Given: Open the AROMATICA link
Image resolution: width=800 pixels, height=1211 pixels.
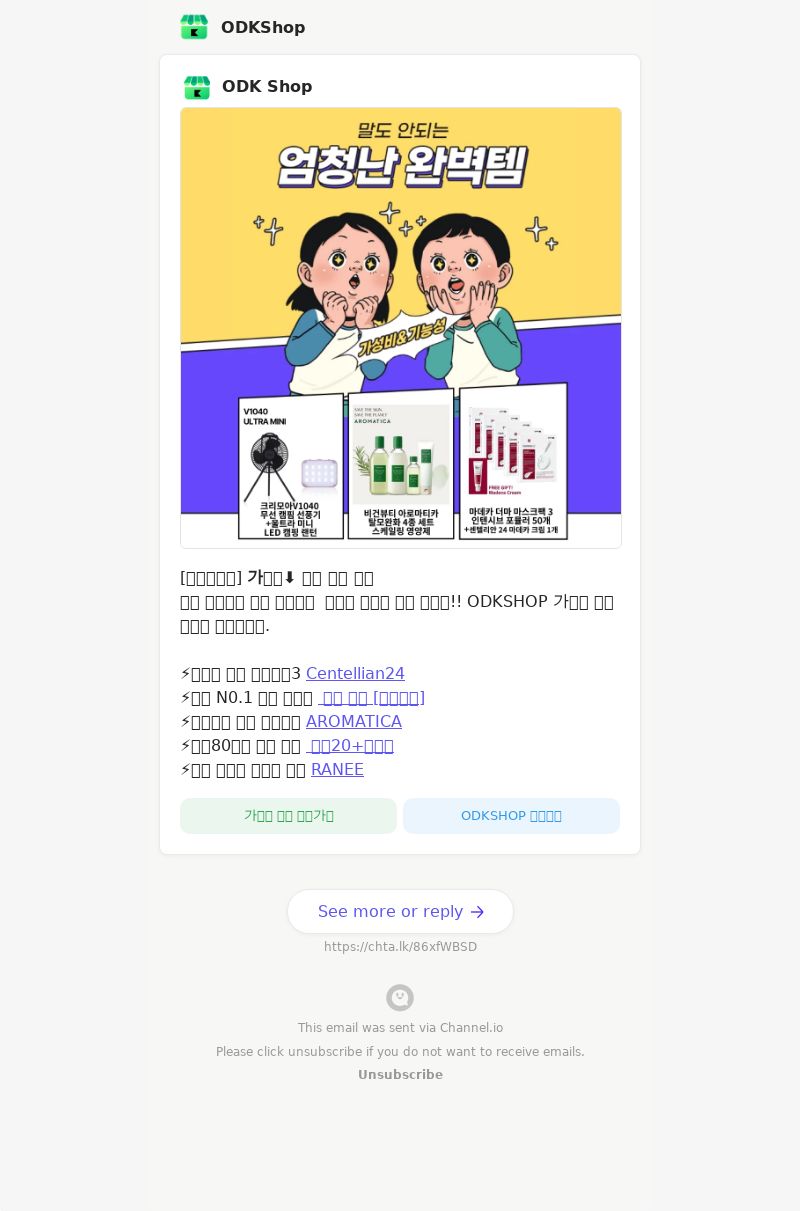Looking at the screenshot, I should (x=353, y=722).
